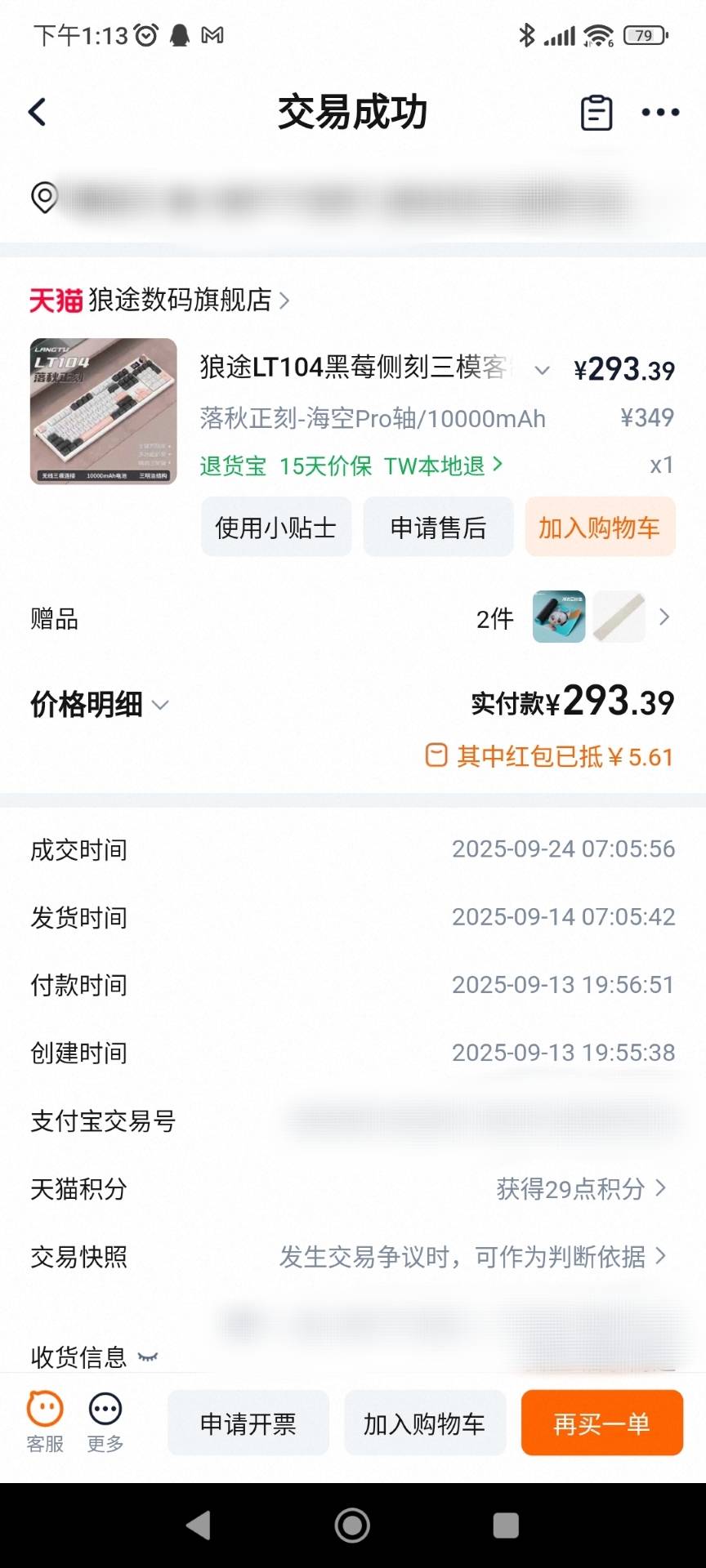Go back from the 交易成功 page
This screenshot has height=1568, width=706.
coord(38,113)
